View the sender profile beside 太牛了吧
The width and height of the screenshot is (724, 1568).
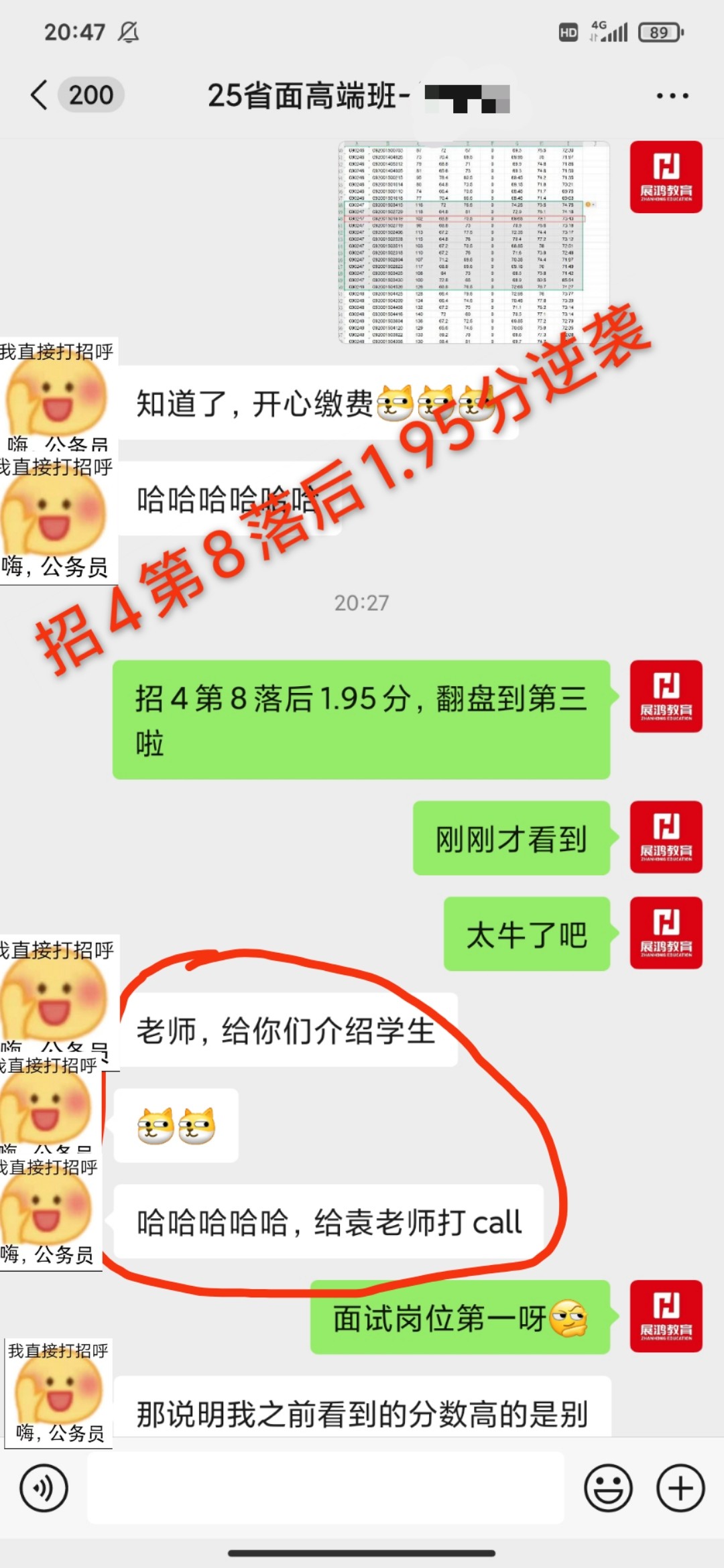666,933
